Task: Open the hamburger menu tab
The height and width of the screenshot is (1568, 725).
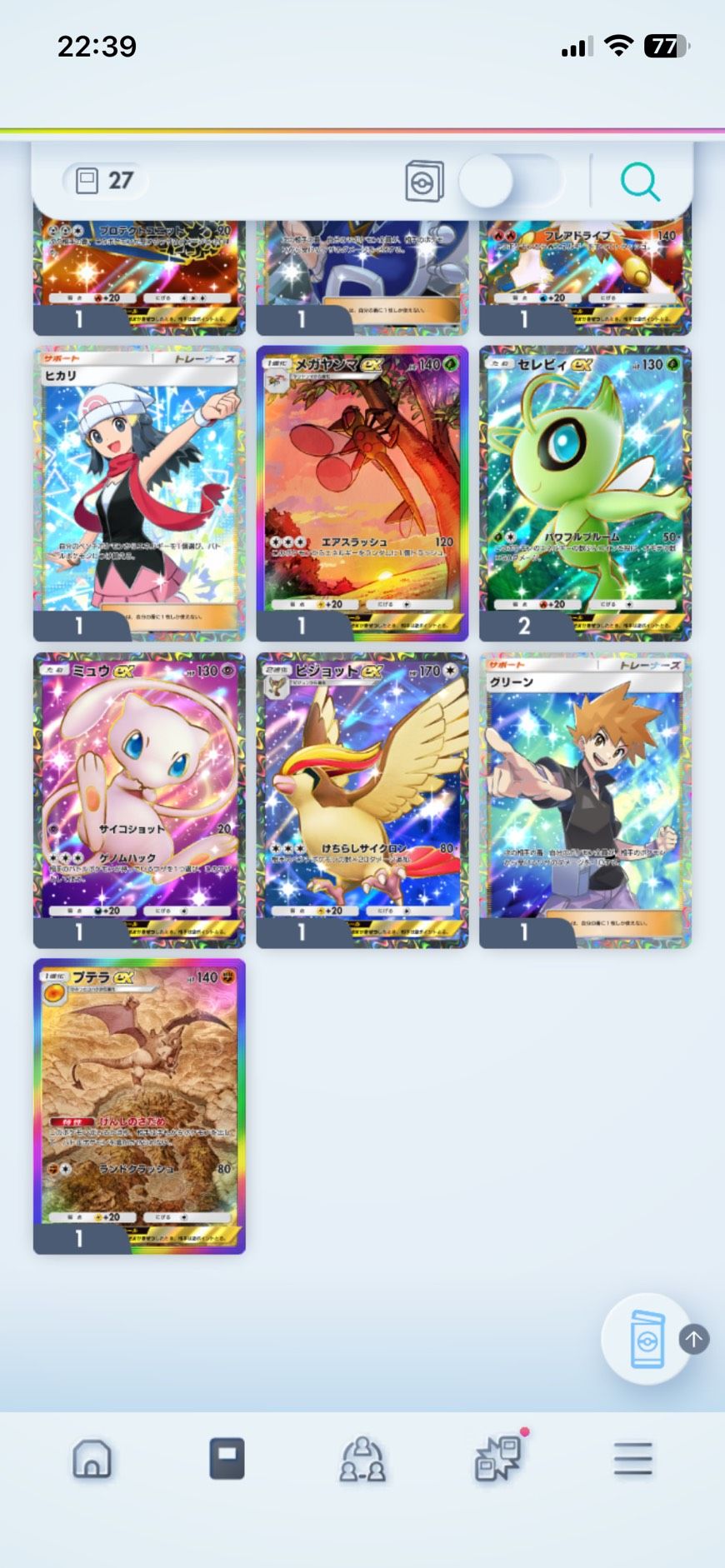Action: pyautogui.click(x=632, y=1459)
